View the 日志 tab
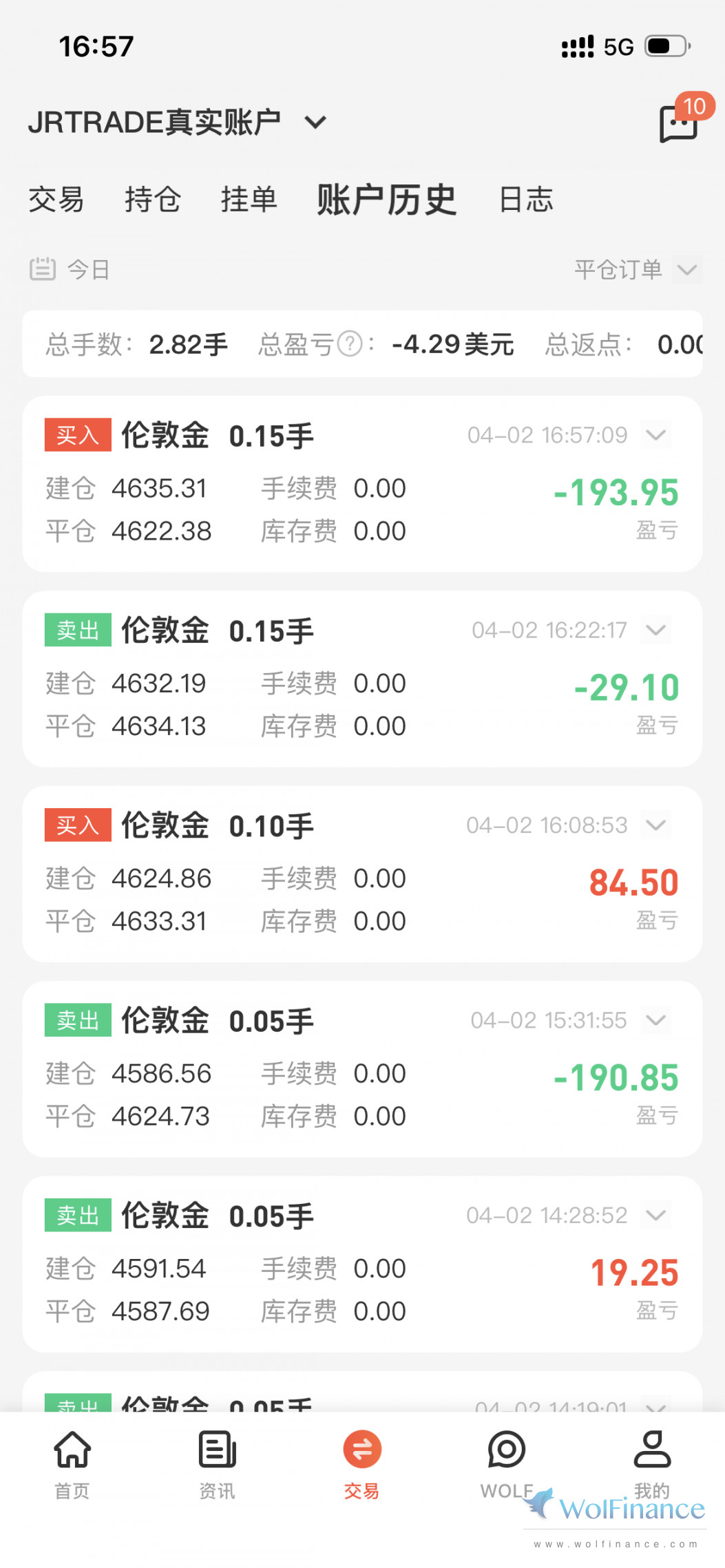 (x=526, y=200)
